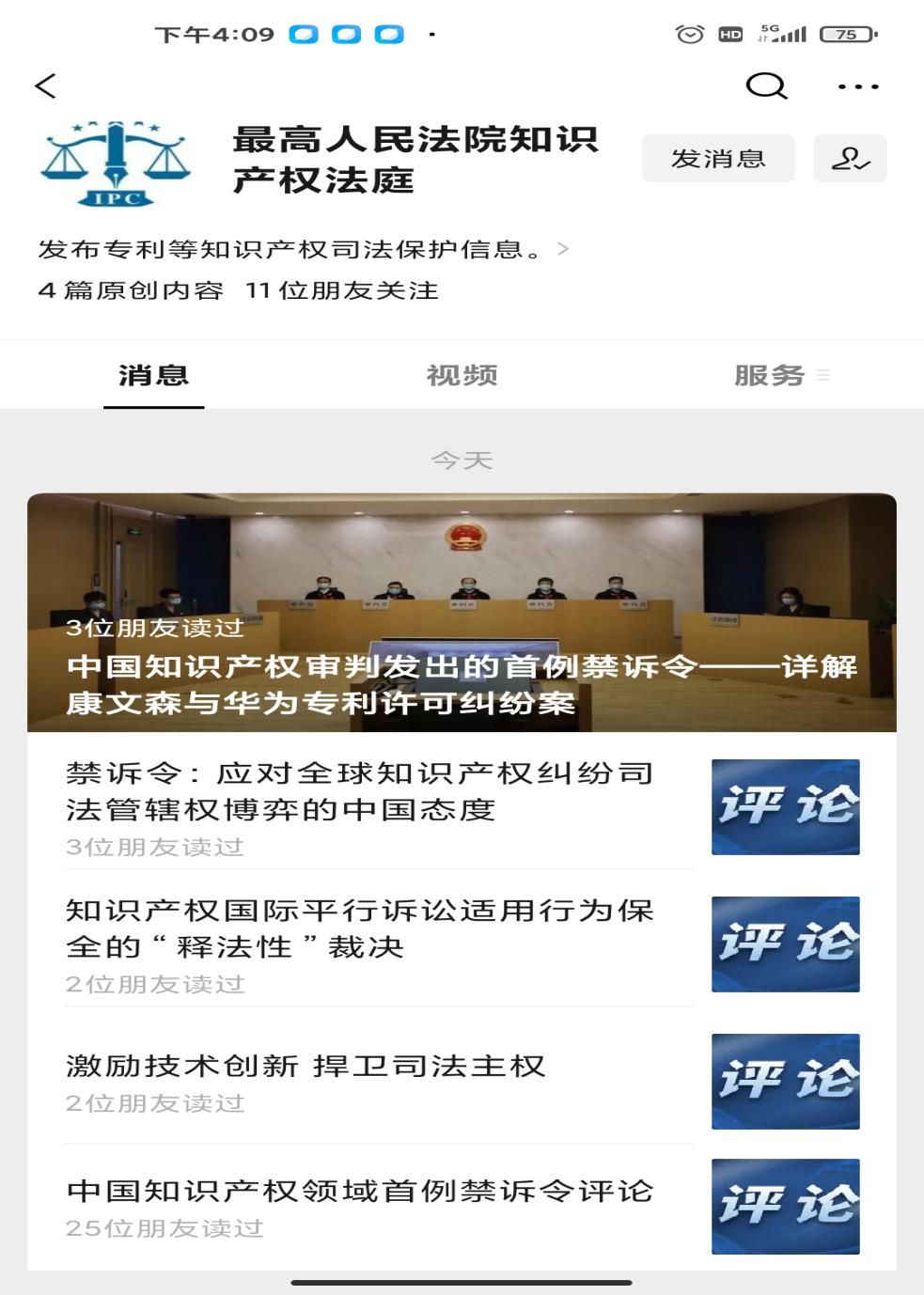The image size is (924, 1295).
Task: Go back using the arrow icon
Action: (x=45, y=86)
